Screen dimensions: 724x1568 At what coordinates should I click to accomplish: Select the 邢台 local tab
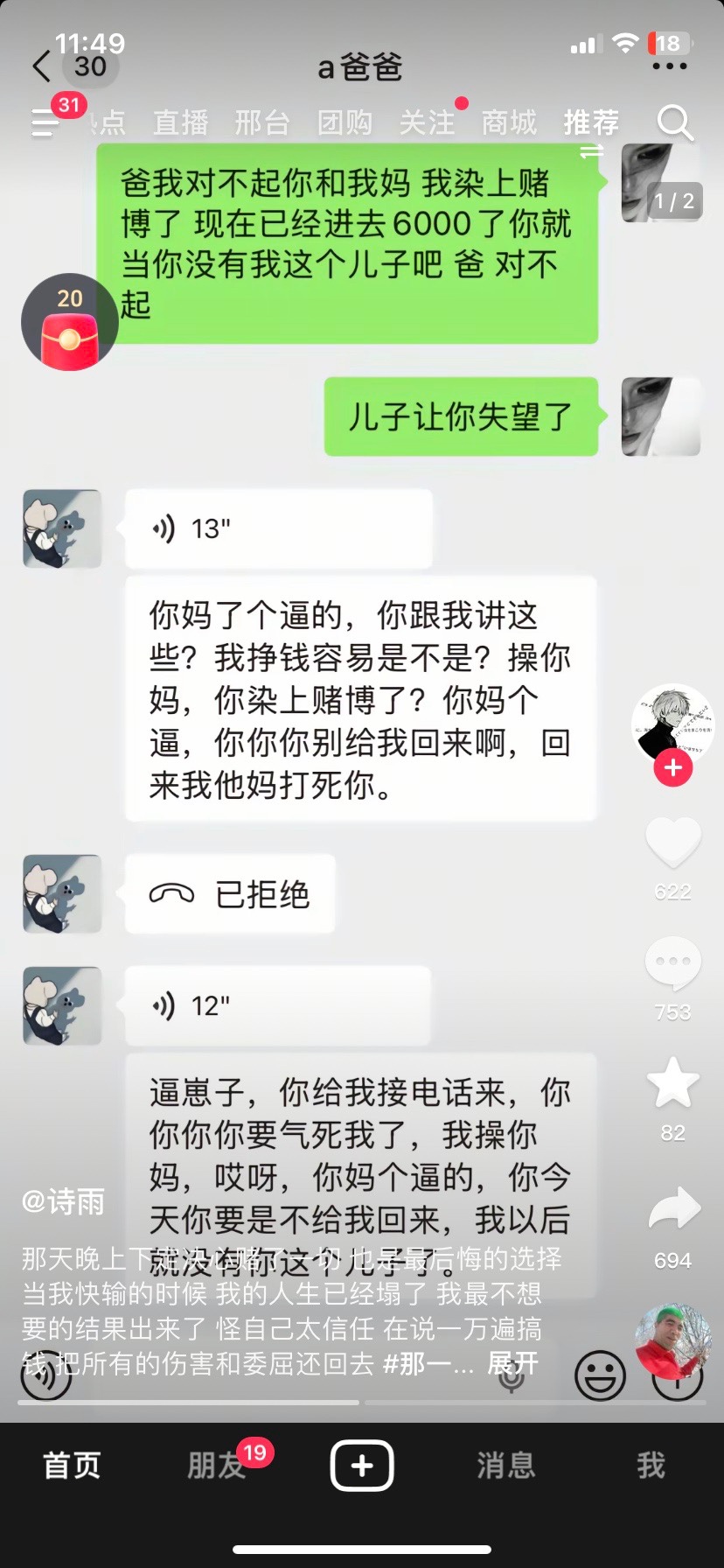pos(262,122)
